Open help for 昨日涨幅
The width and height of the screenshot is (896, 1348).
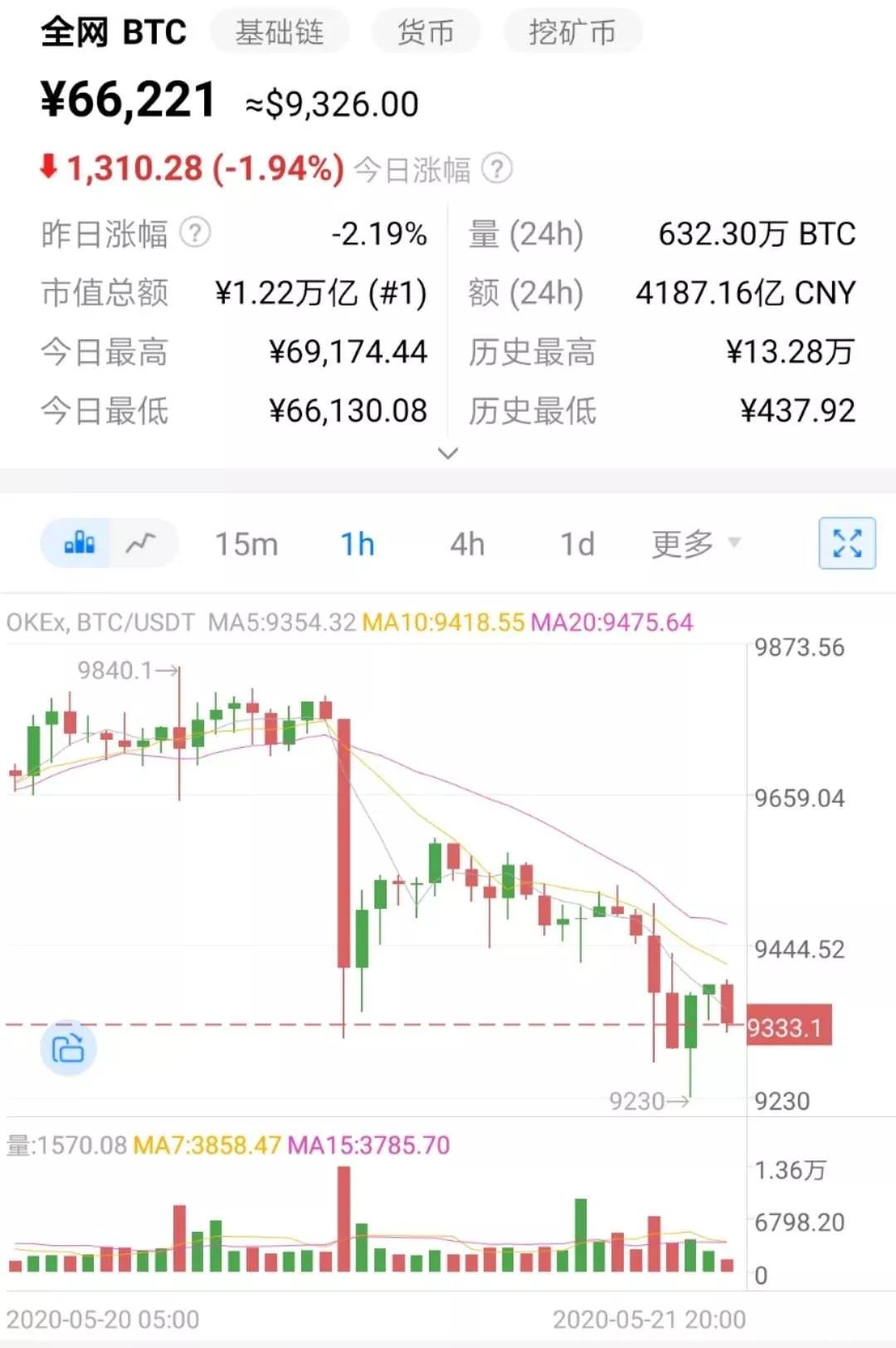pos(195,233)
